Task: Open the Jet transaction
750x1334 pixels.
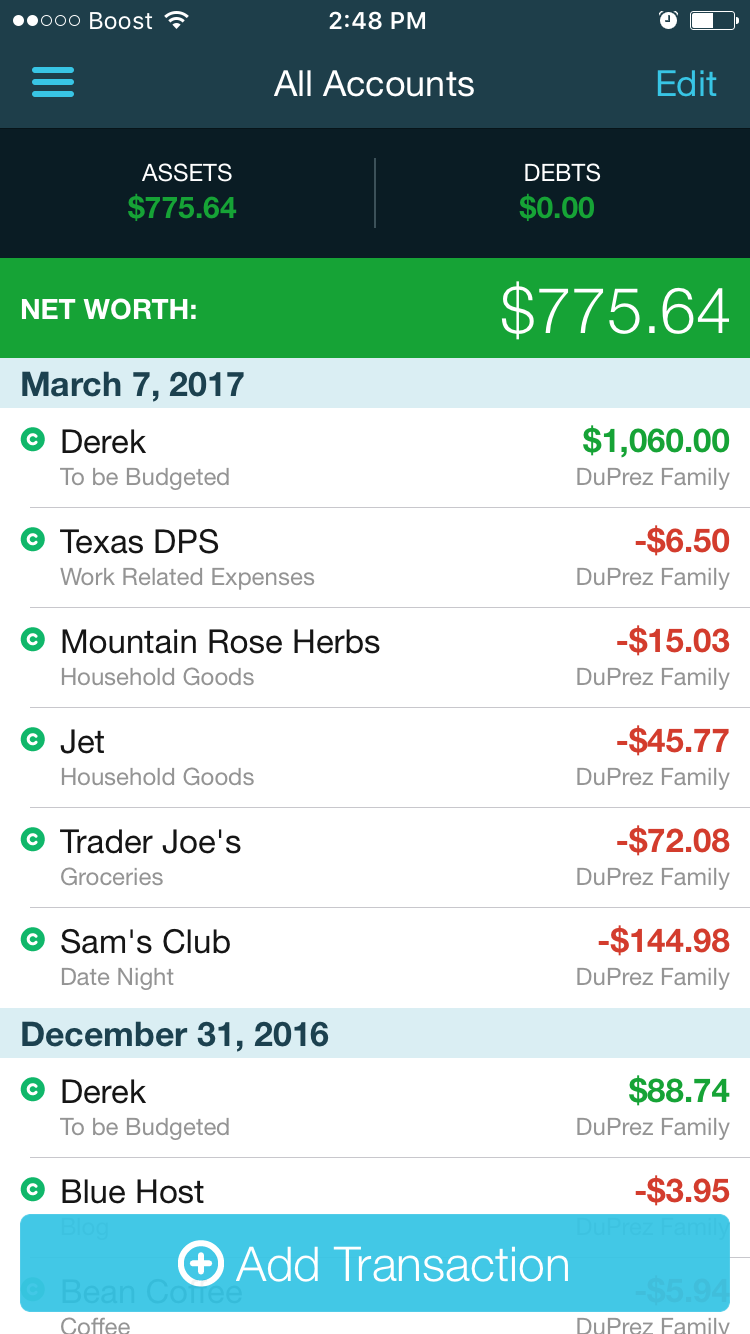Action: (375, 758)
